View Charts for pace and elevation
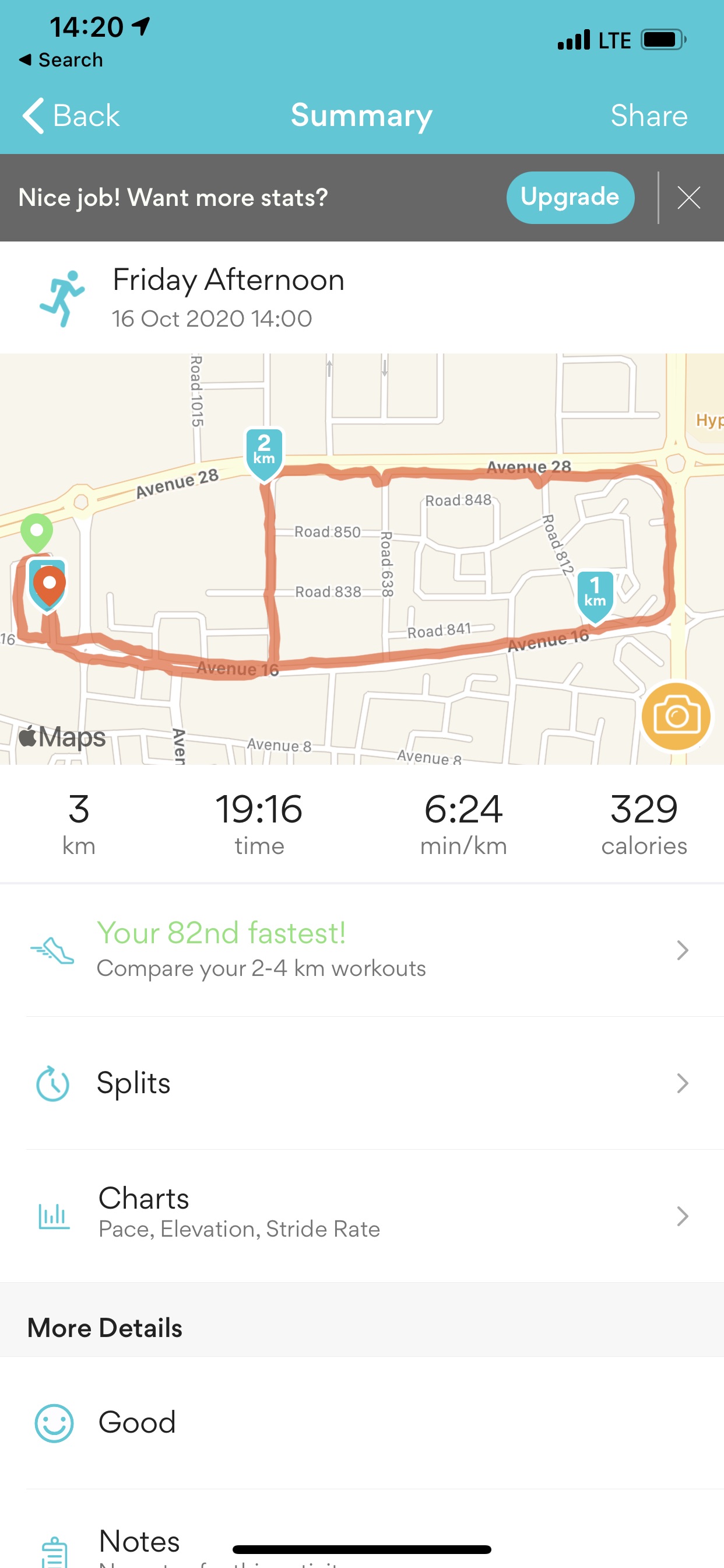 coord(361,1215)
